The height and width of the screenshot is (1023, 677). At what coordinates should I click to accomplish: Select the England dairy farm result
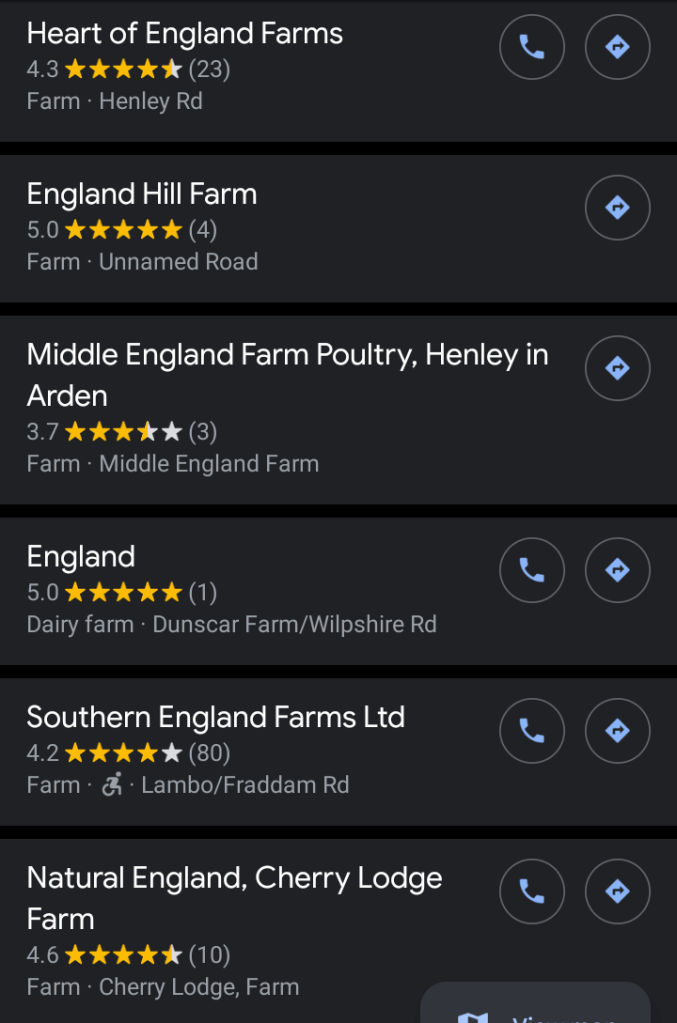[x=81, y=557]
